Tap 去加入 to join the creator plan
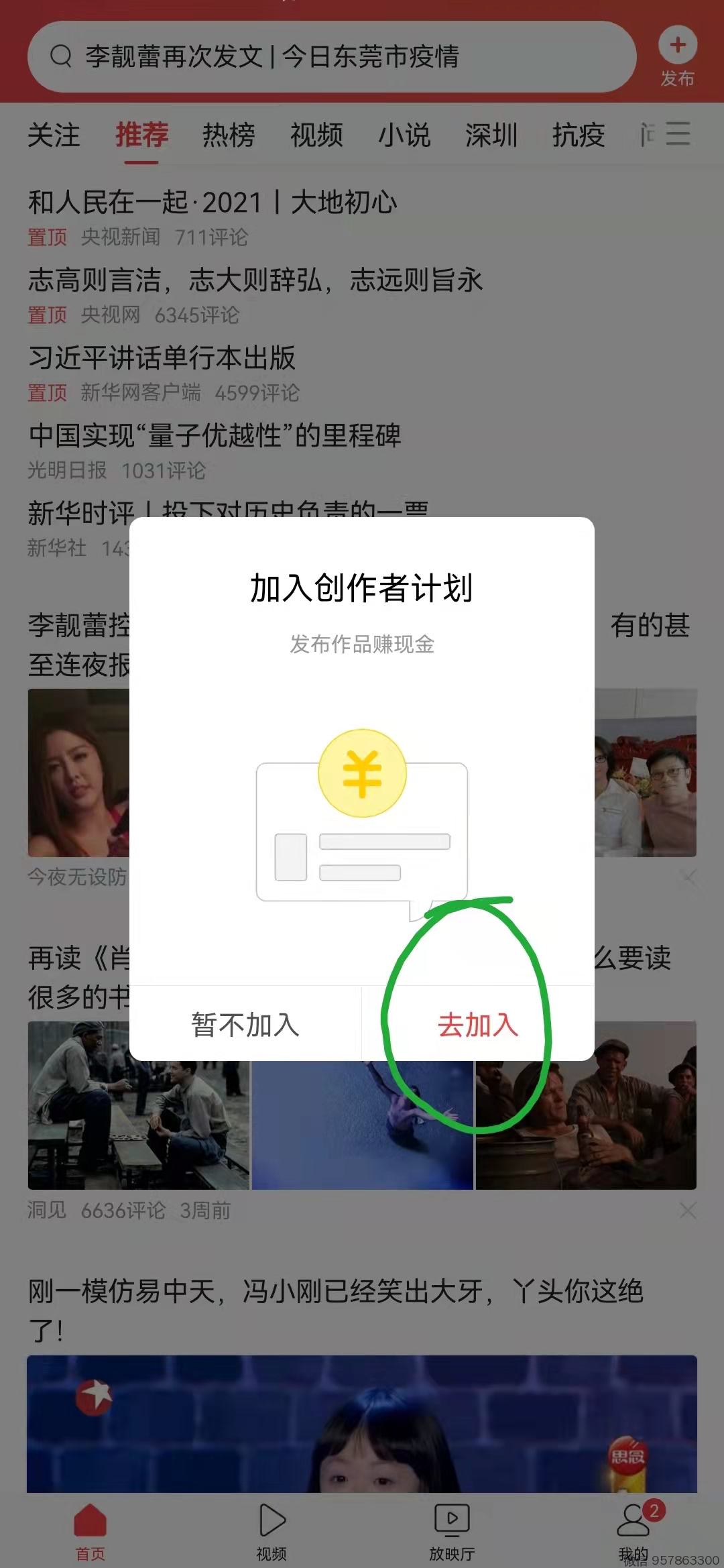Viewport: 724px width, 1568px height. click(477, 1025)
